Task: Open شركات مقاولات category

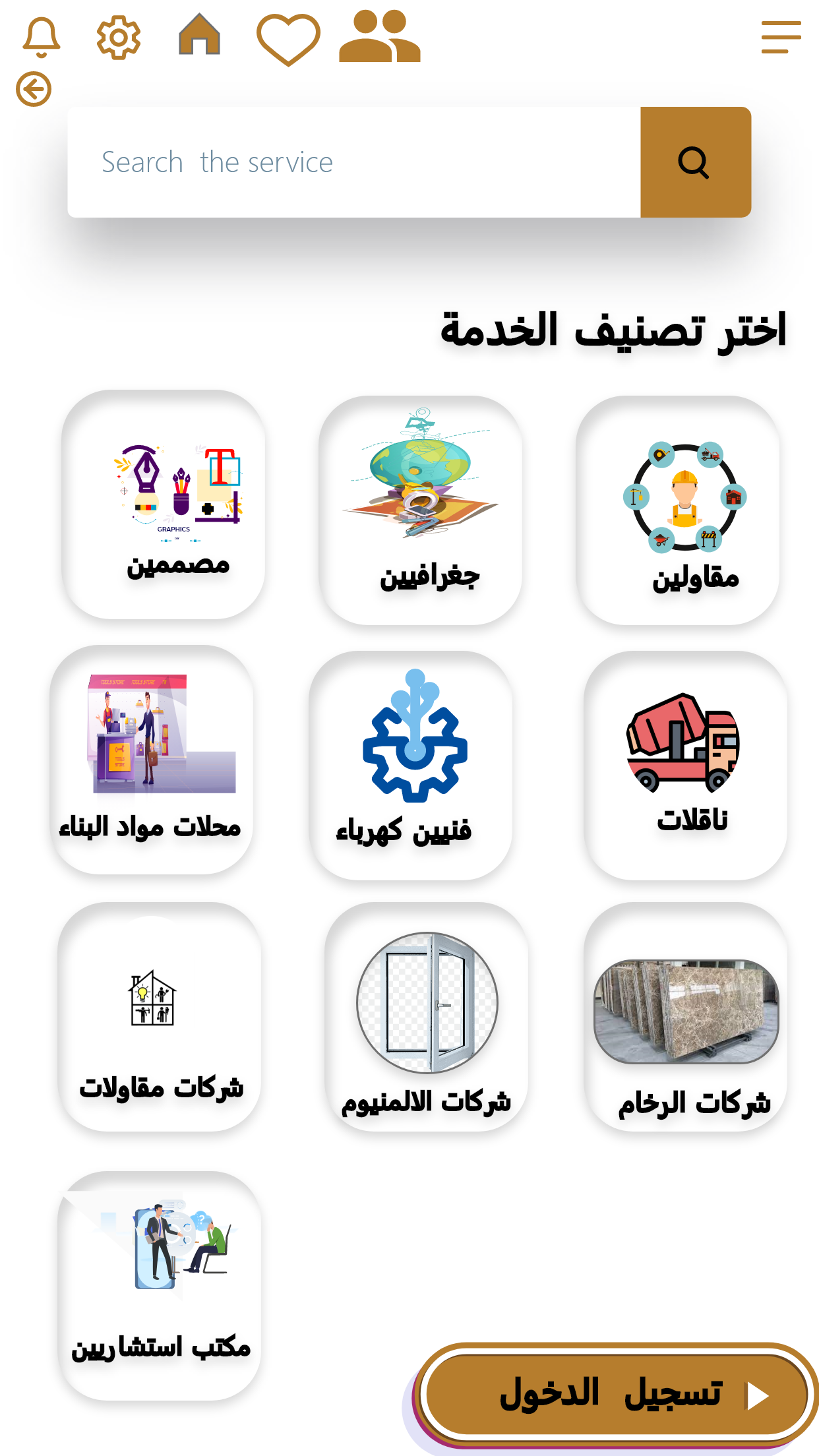Action: (160, 1017)
